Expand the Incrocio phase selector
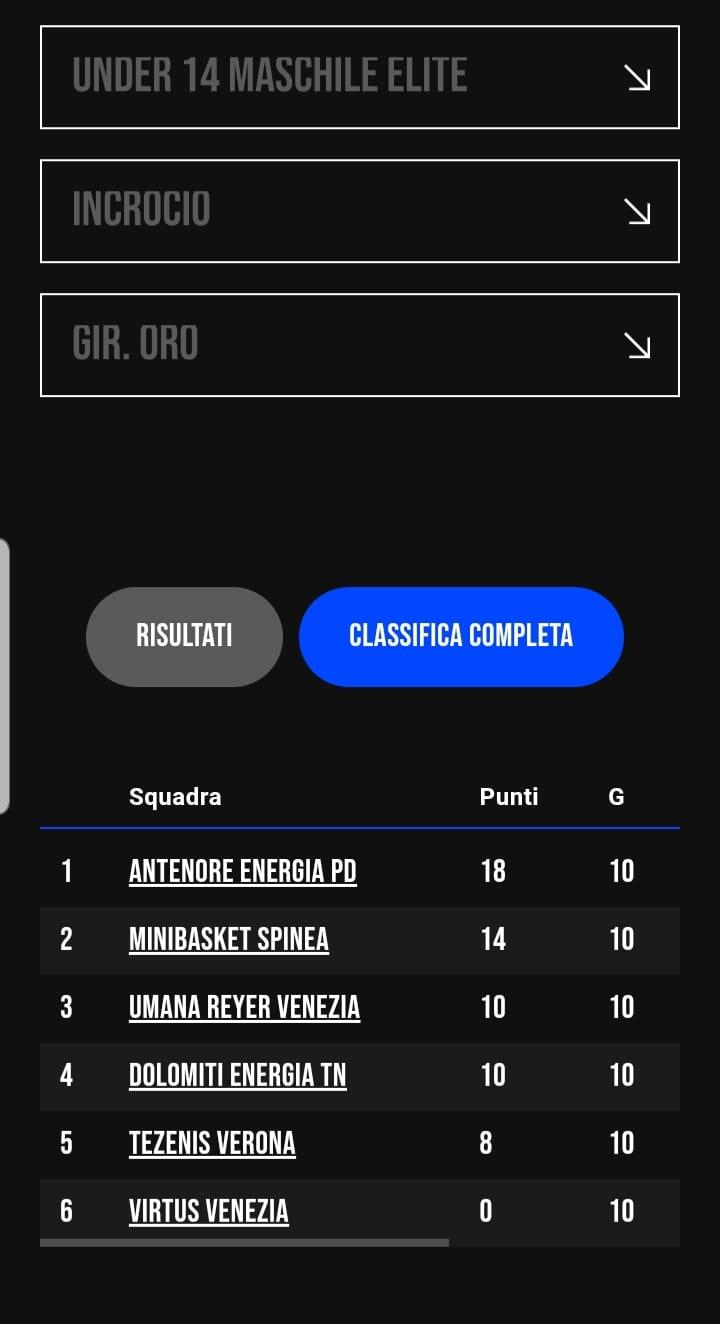Image resolution: width=720 pixels, height=1324 pixels. coord(360,211)
